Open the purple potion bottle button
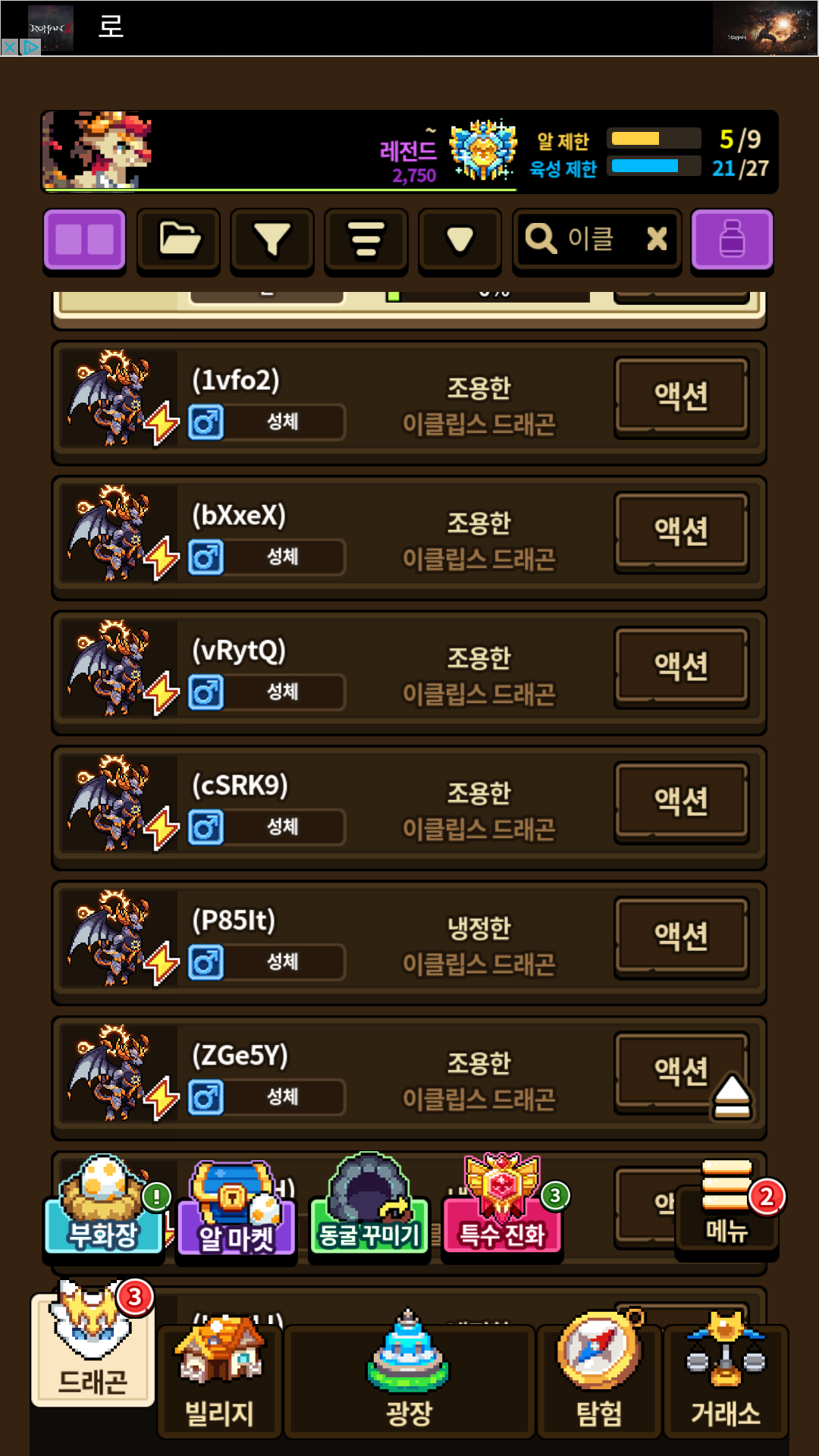This screenshot has width=819, height=1456. coord(733,240)
